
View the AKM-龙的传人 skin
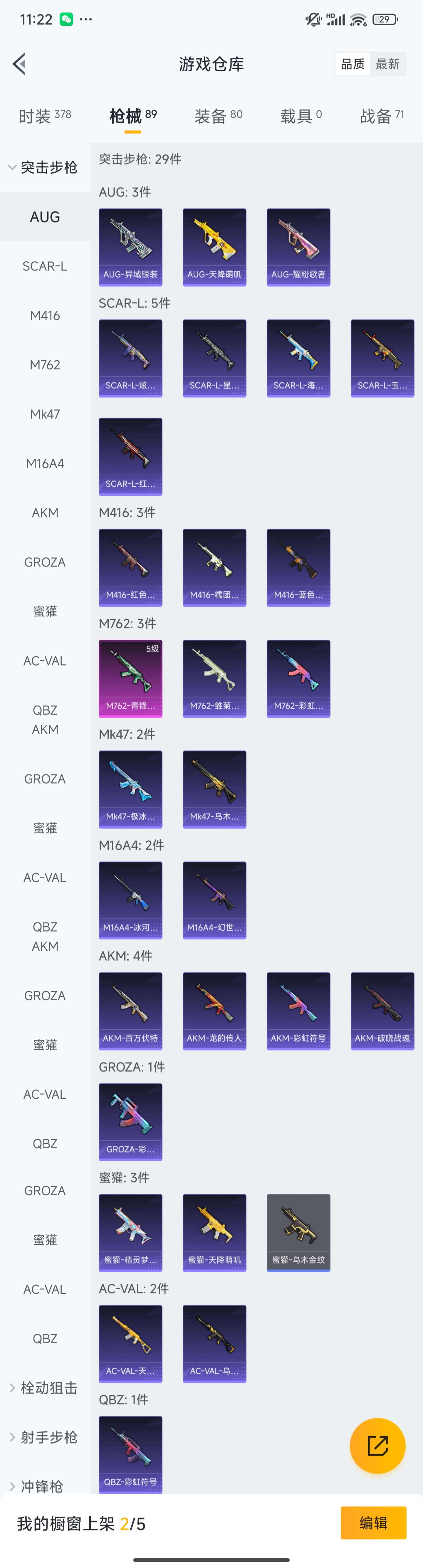pos(214,1011)
